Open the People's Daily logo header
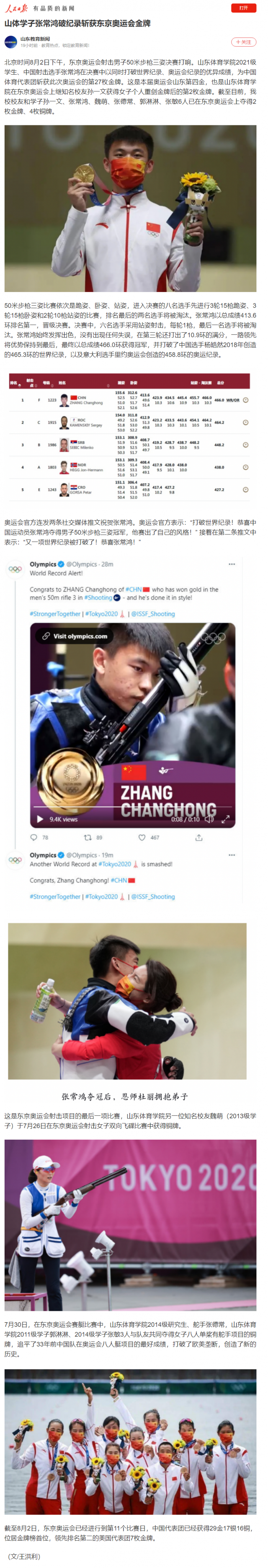Screen dimensions: 268x1568 click(17, 8)
